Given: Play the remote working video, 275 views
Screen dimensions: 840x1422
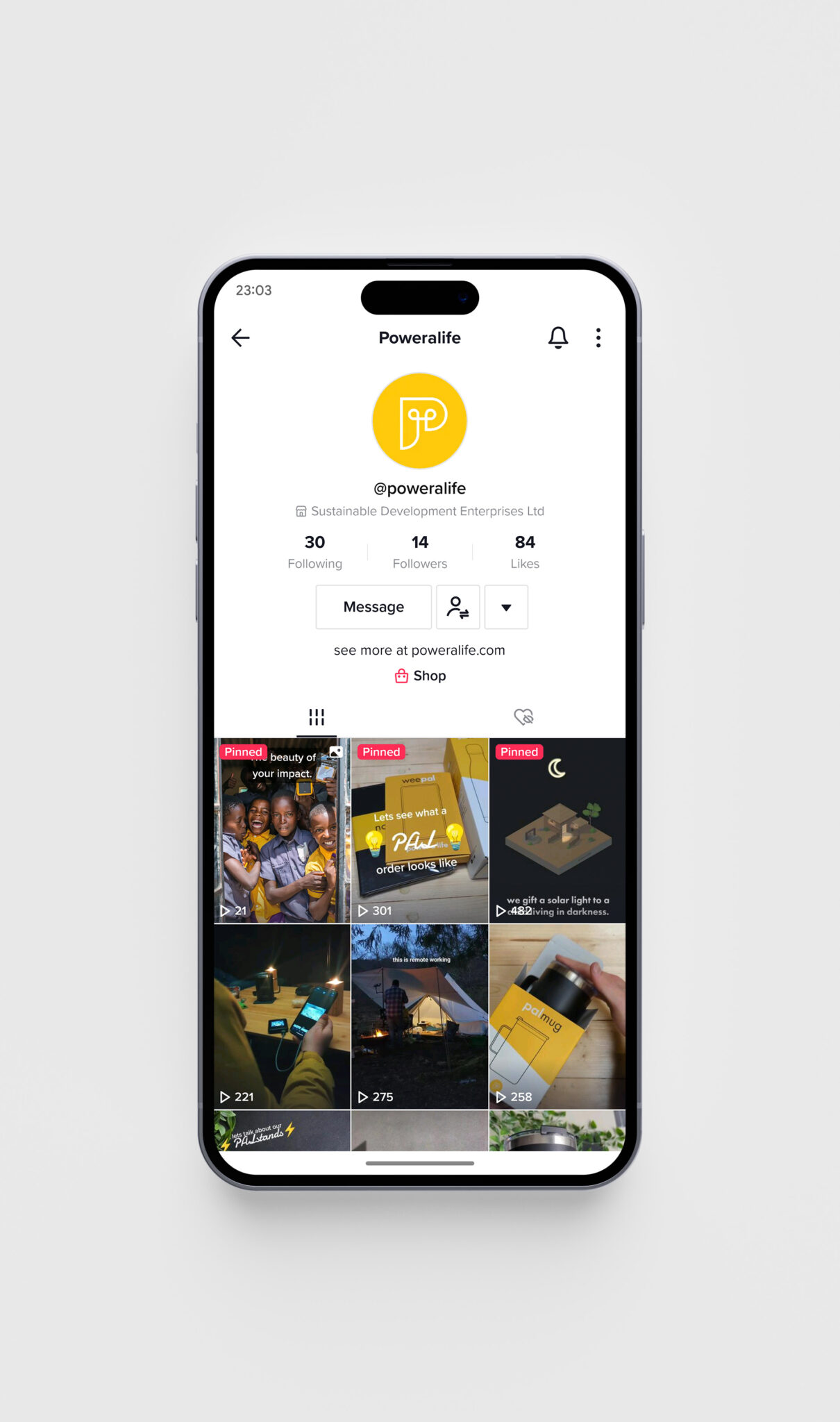Looking at the screenshot, I should [x=419, y=1017].
